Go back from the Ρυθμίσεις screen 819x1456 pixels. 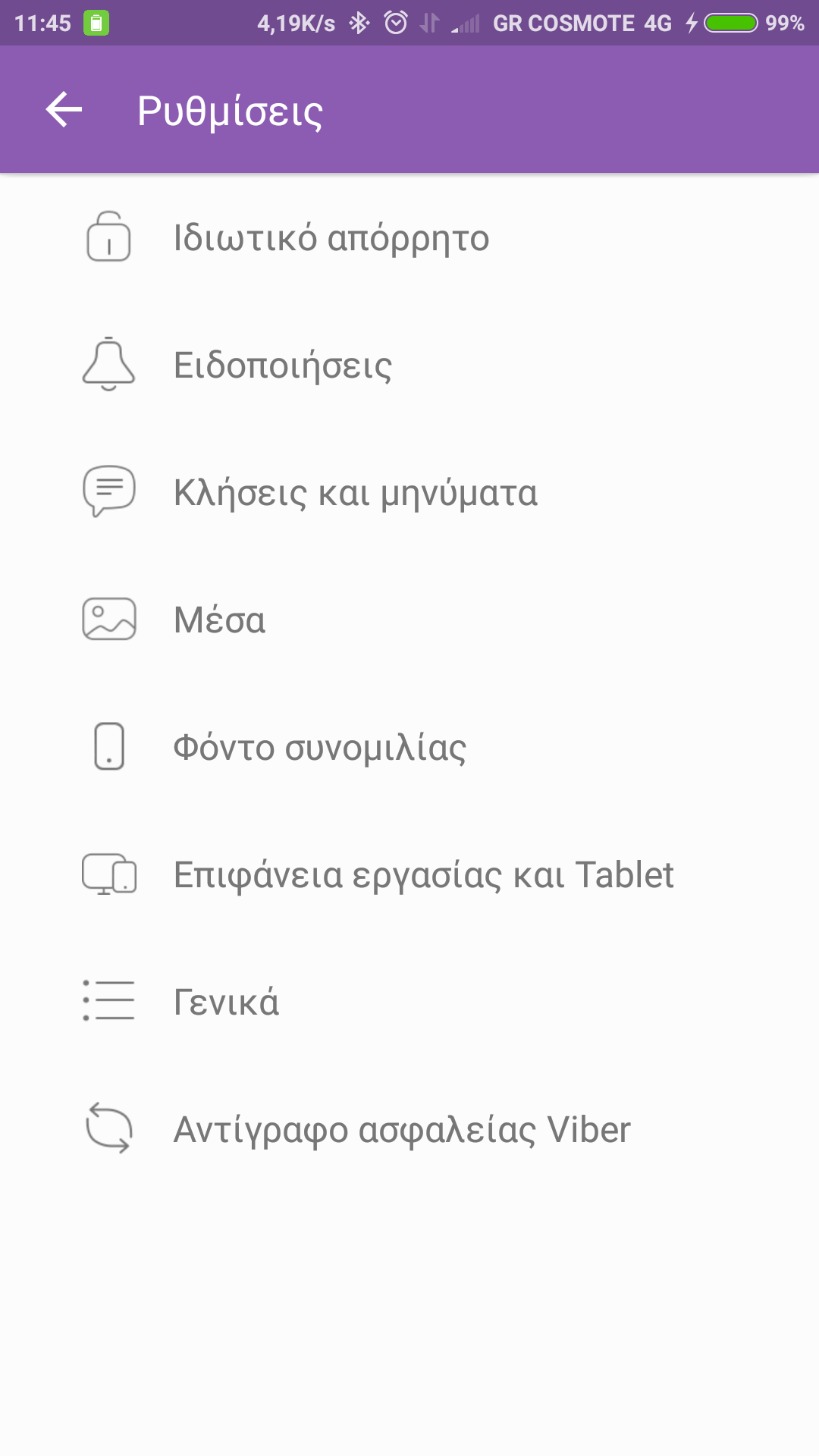tap(64, 110)
